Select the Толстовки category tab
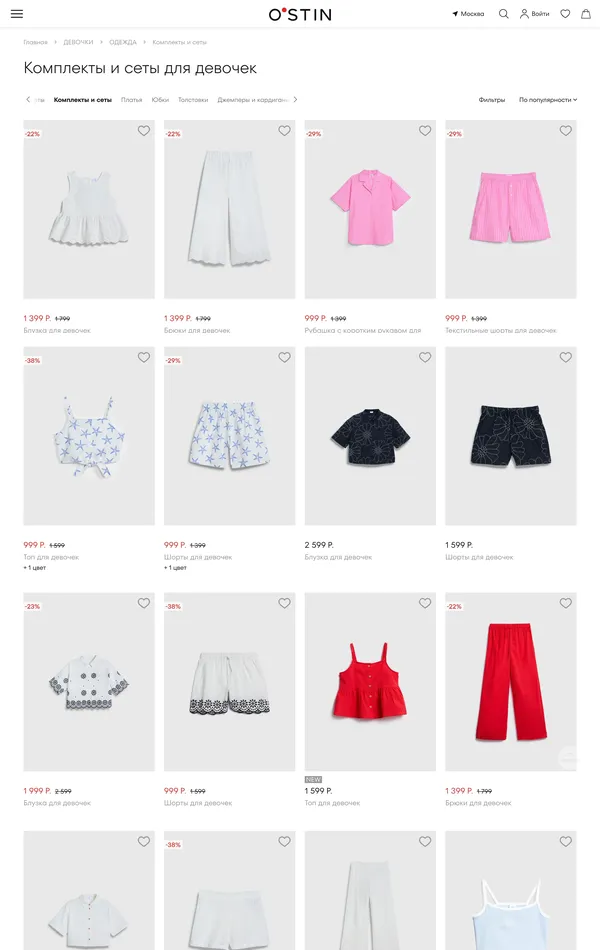The height and width of the screenshot is (950, 600). [193, 100]
